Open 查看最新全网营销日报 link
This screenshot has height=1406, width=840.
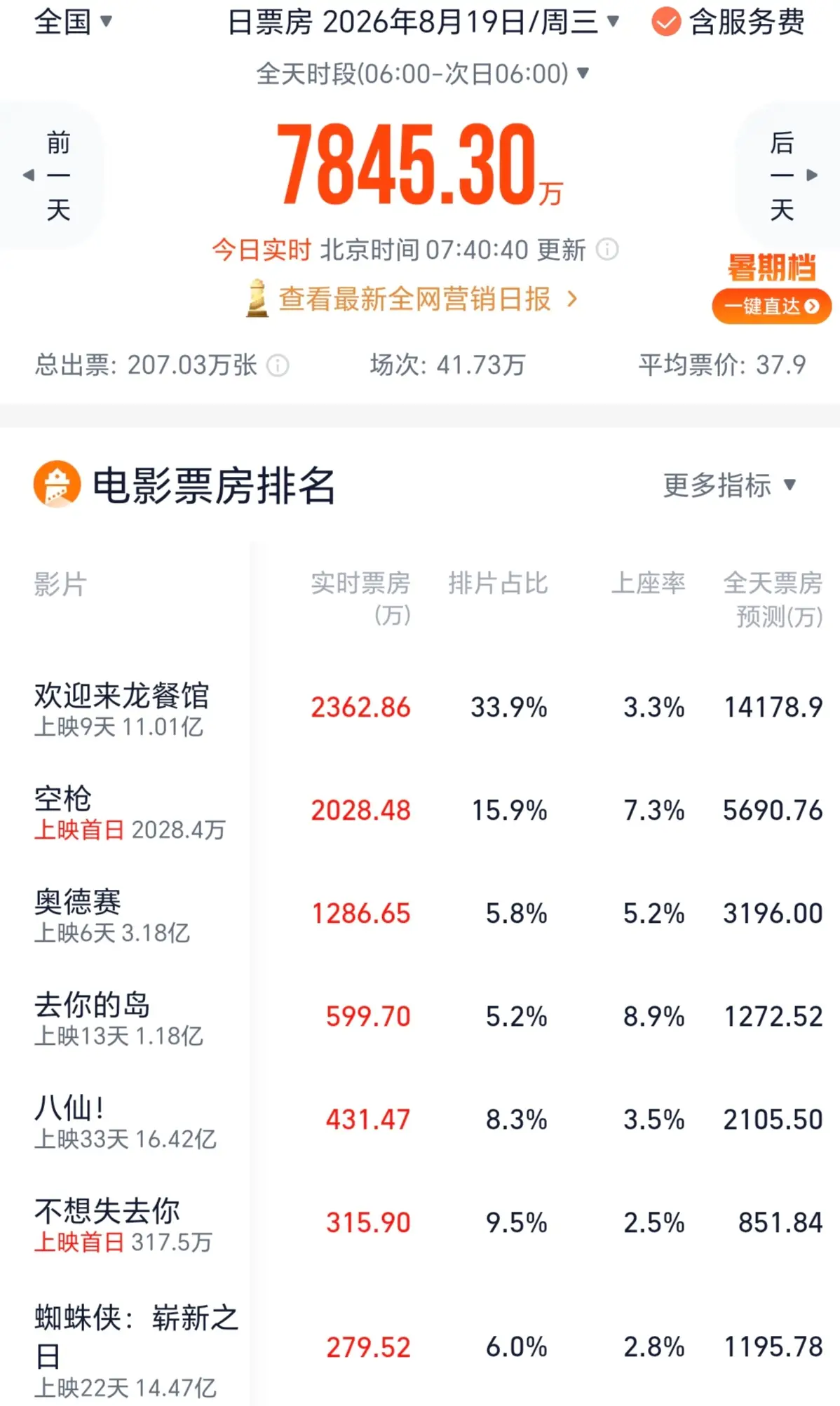pyautogui.click(x=412, y=299)
